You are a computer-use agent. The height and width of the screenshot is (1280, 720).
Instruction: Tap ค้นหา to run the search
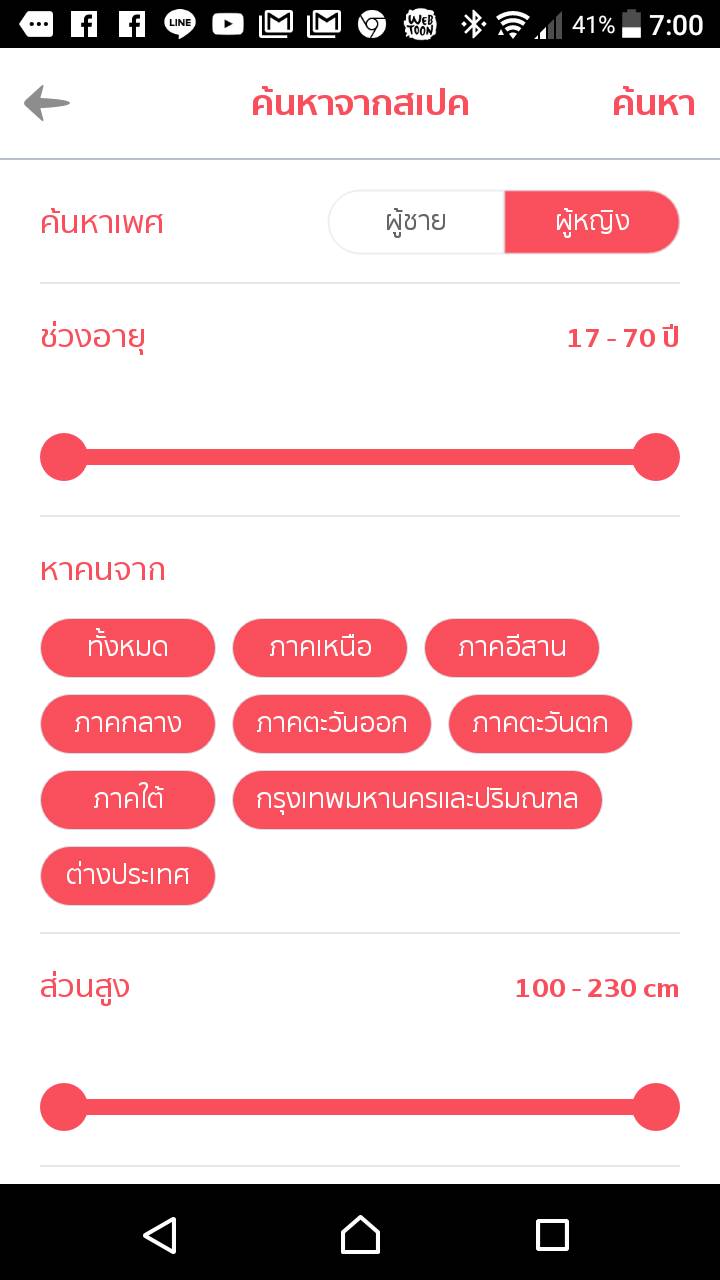pyautogui.click(x=653, y=104)
